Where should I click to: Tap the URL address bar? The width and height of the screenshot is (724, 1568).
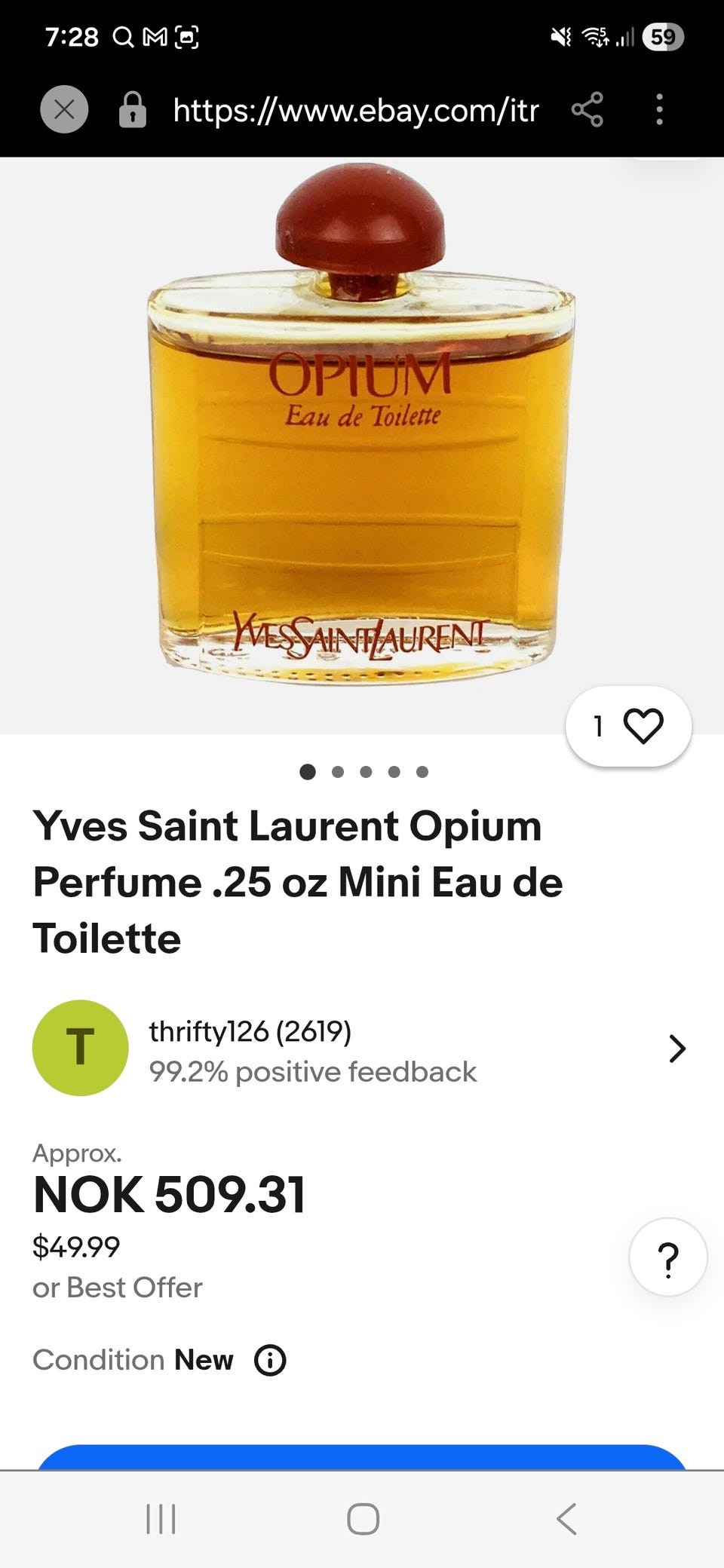pos(354,110)
